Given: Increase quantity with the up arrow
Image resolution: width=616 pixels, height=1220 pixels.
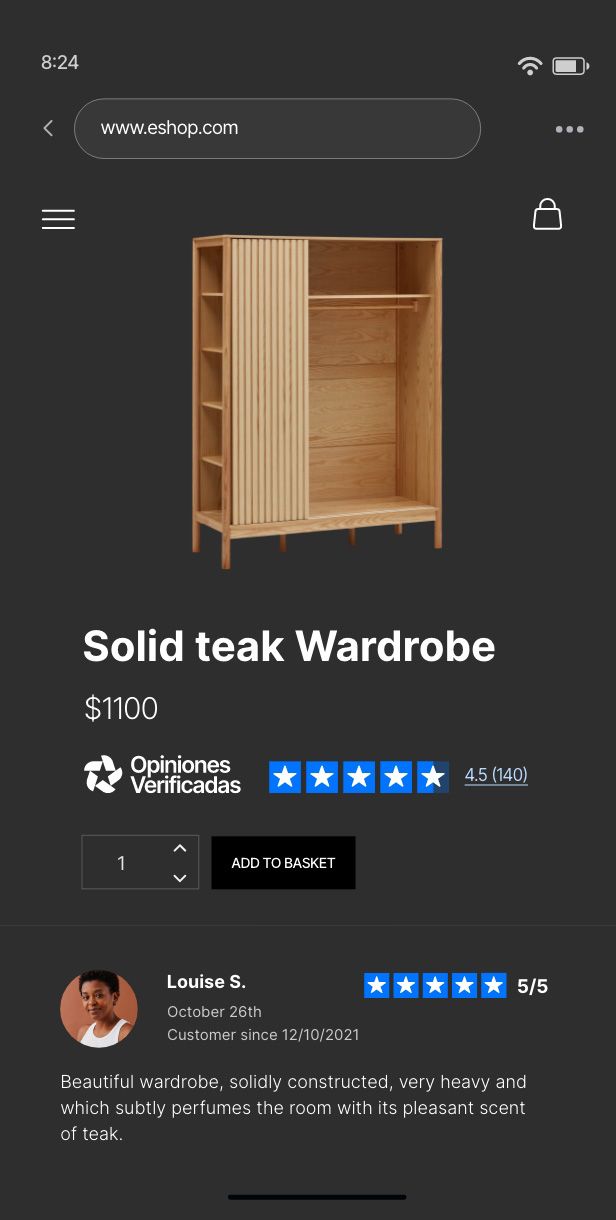Looking at the screenshot, I should coord(180,848).
